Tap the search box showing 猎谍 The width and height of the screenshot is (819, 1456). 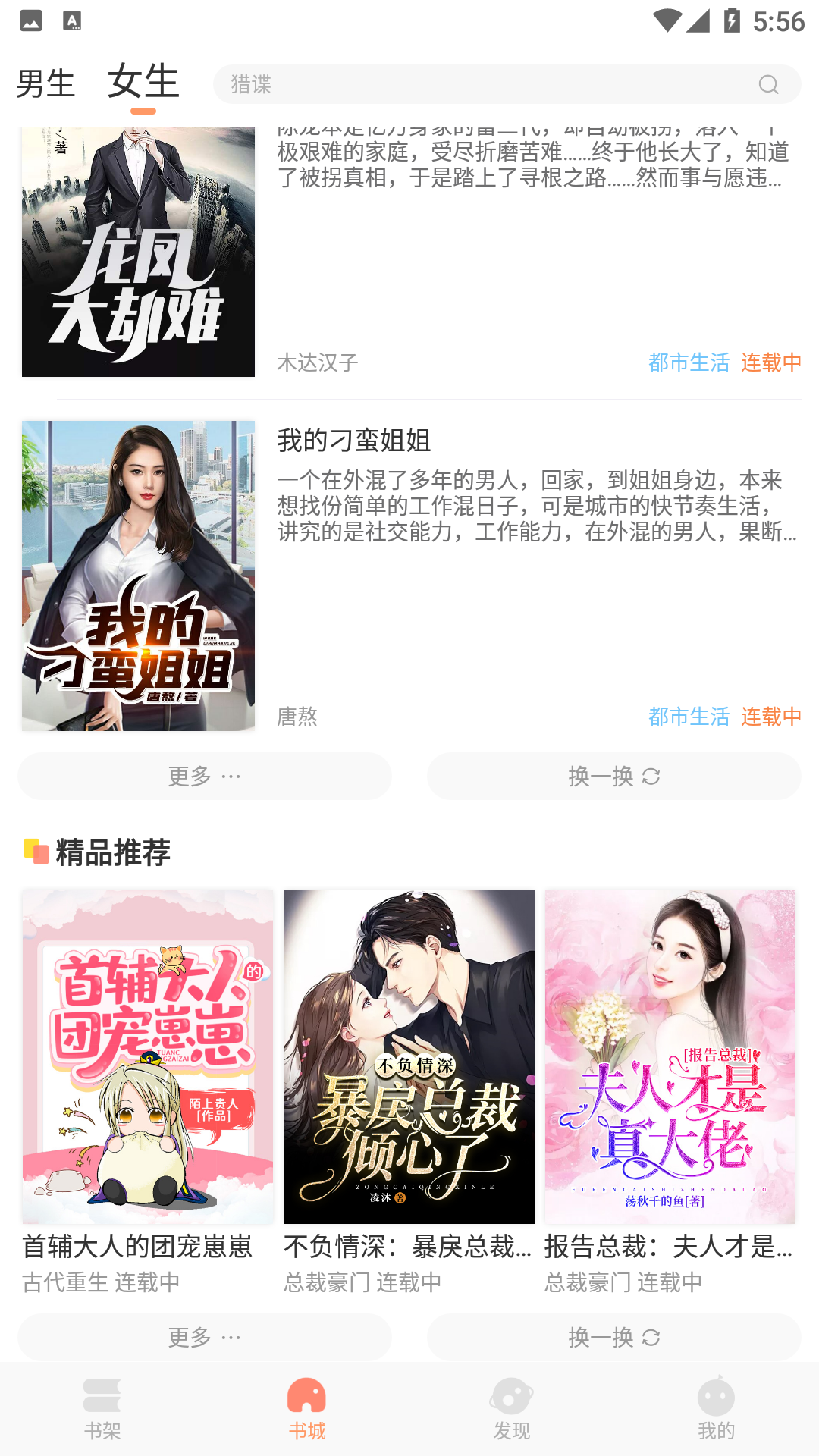(485, 84)
